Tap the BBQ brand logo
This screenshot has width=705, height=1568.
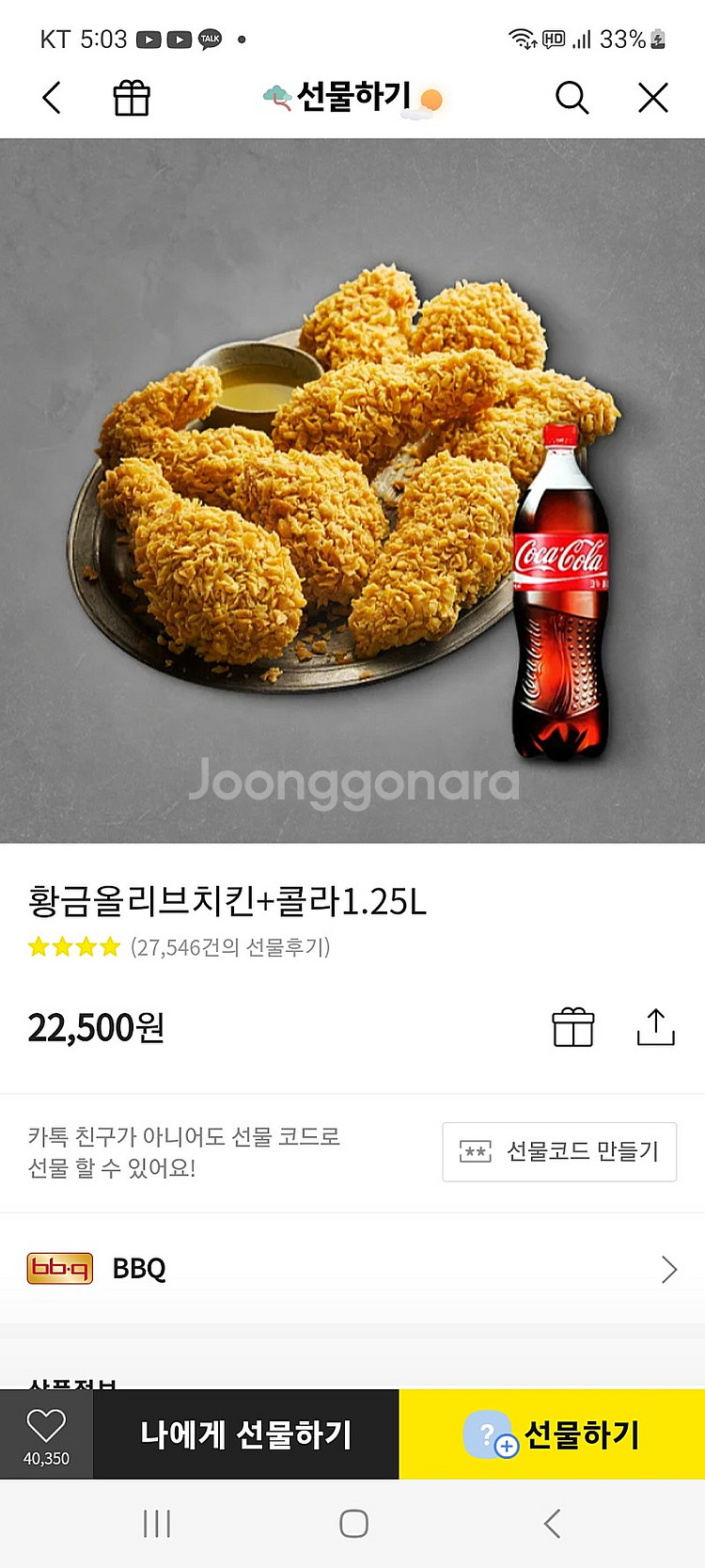click(x=59, y=1268)
